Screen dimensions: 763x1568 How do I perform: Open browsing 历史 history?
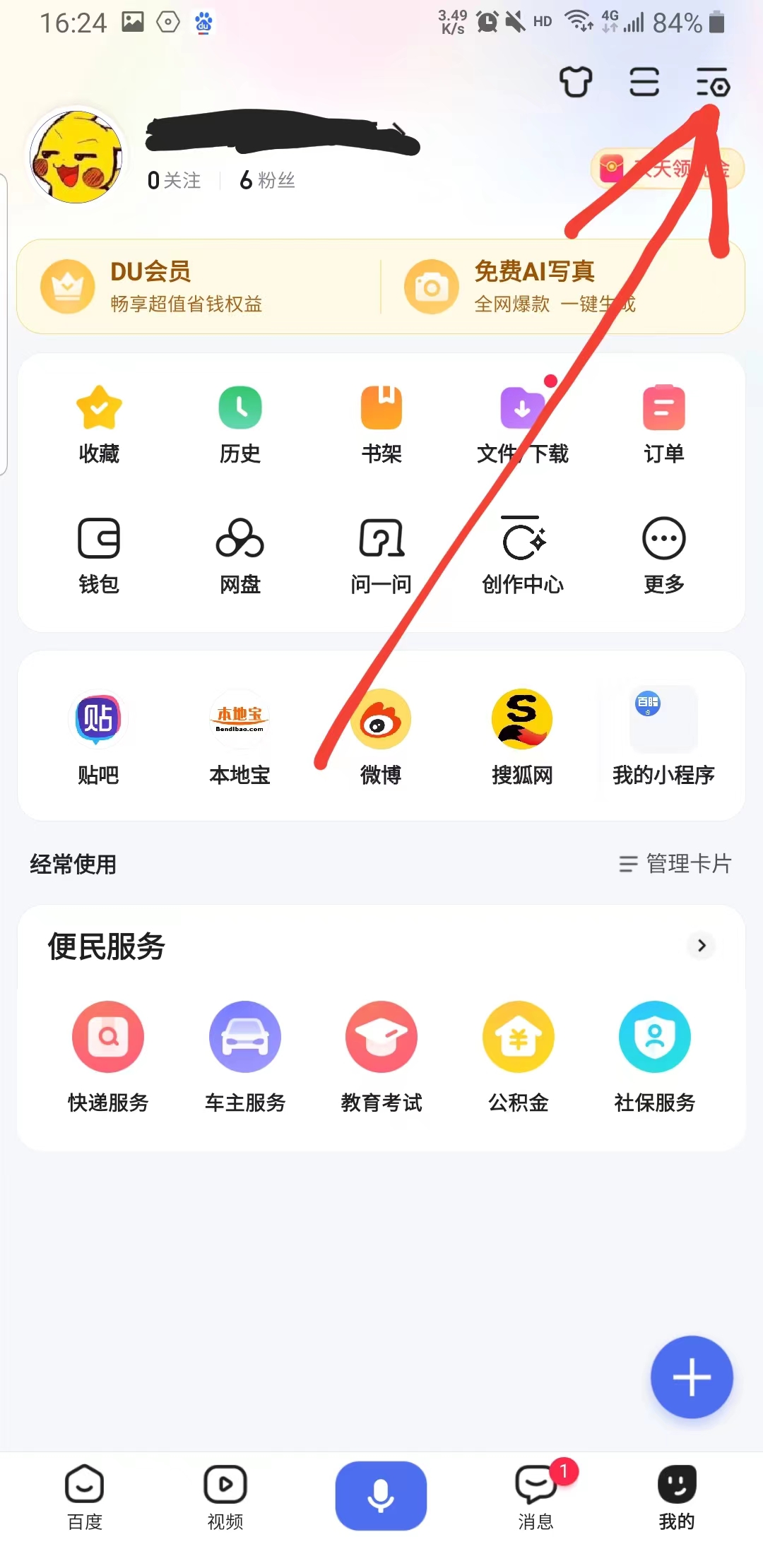[x=239, y=420]
